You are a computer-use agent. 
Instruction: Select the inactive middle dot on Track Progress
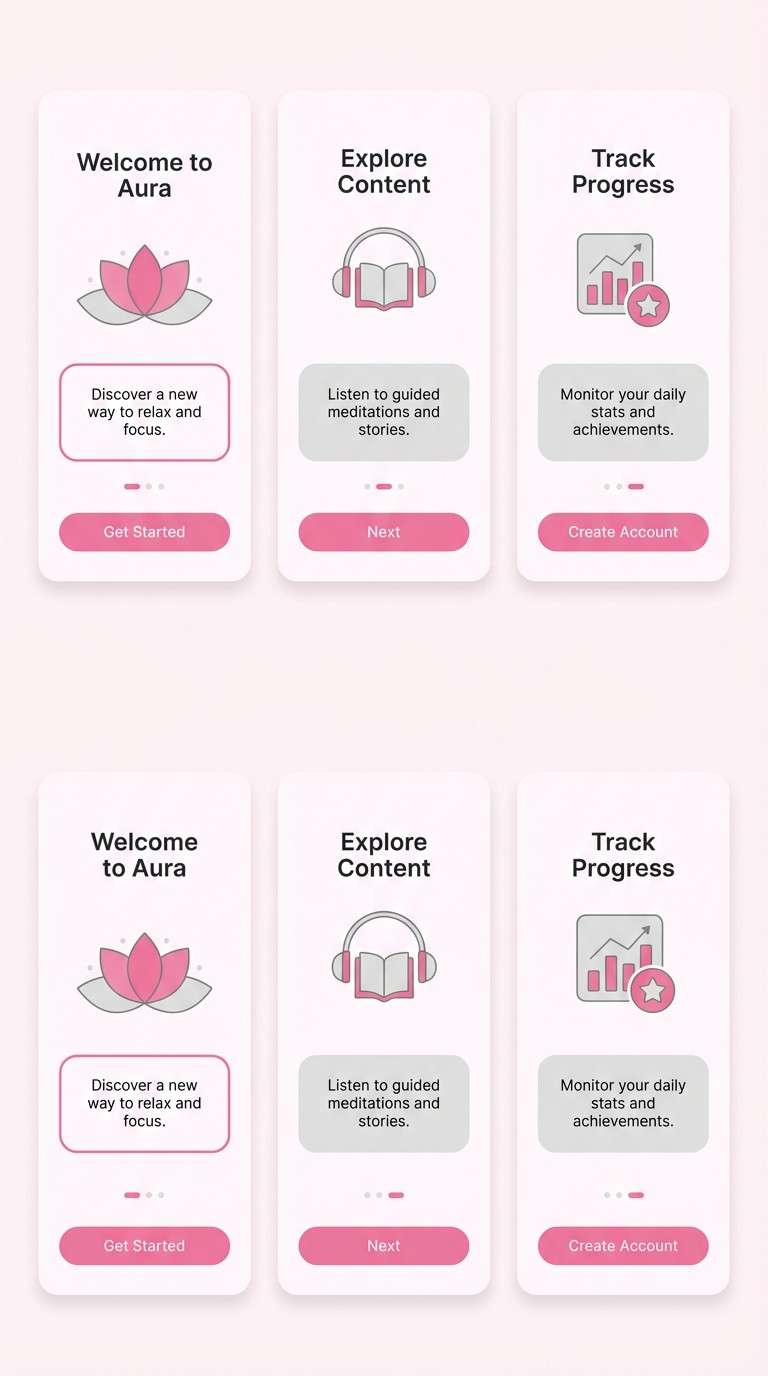620,486
